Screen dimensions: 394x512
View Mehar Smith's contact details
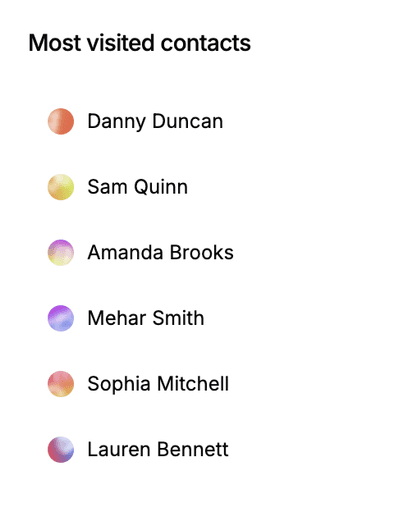pyautogui.click(x=126, y=318)
